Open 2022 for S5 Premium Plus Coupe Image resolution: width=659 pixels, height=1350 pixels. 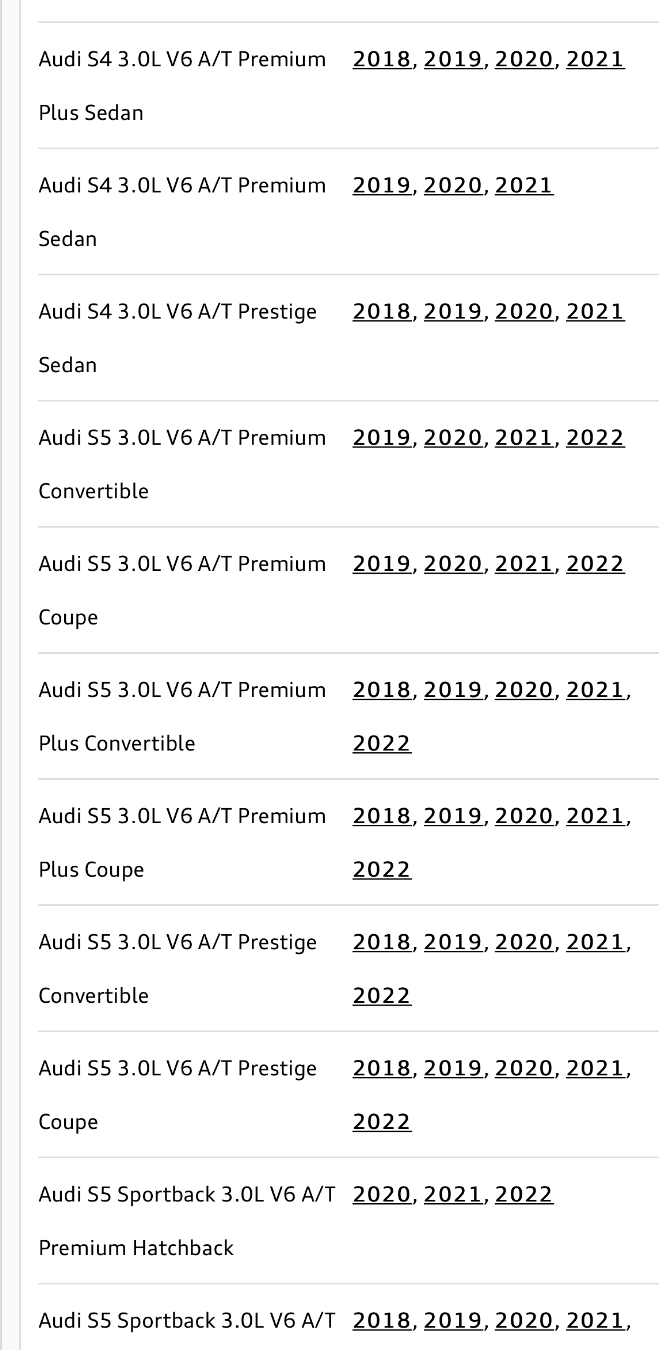click(x=382, y=869)
